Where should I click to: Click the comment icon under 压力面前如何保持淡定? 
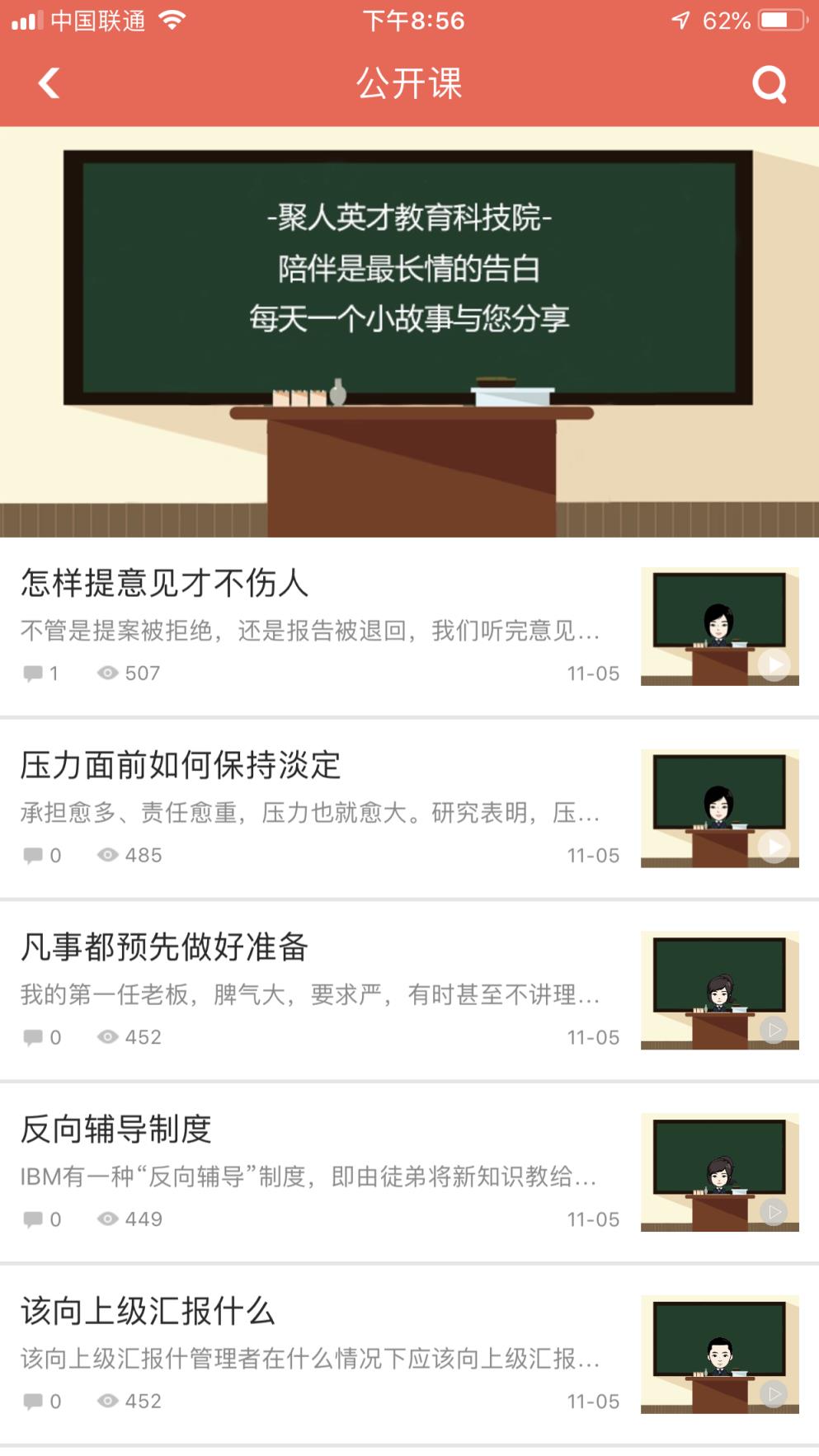click(x=33, y=855)
